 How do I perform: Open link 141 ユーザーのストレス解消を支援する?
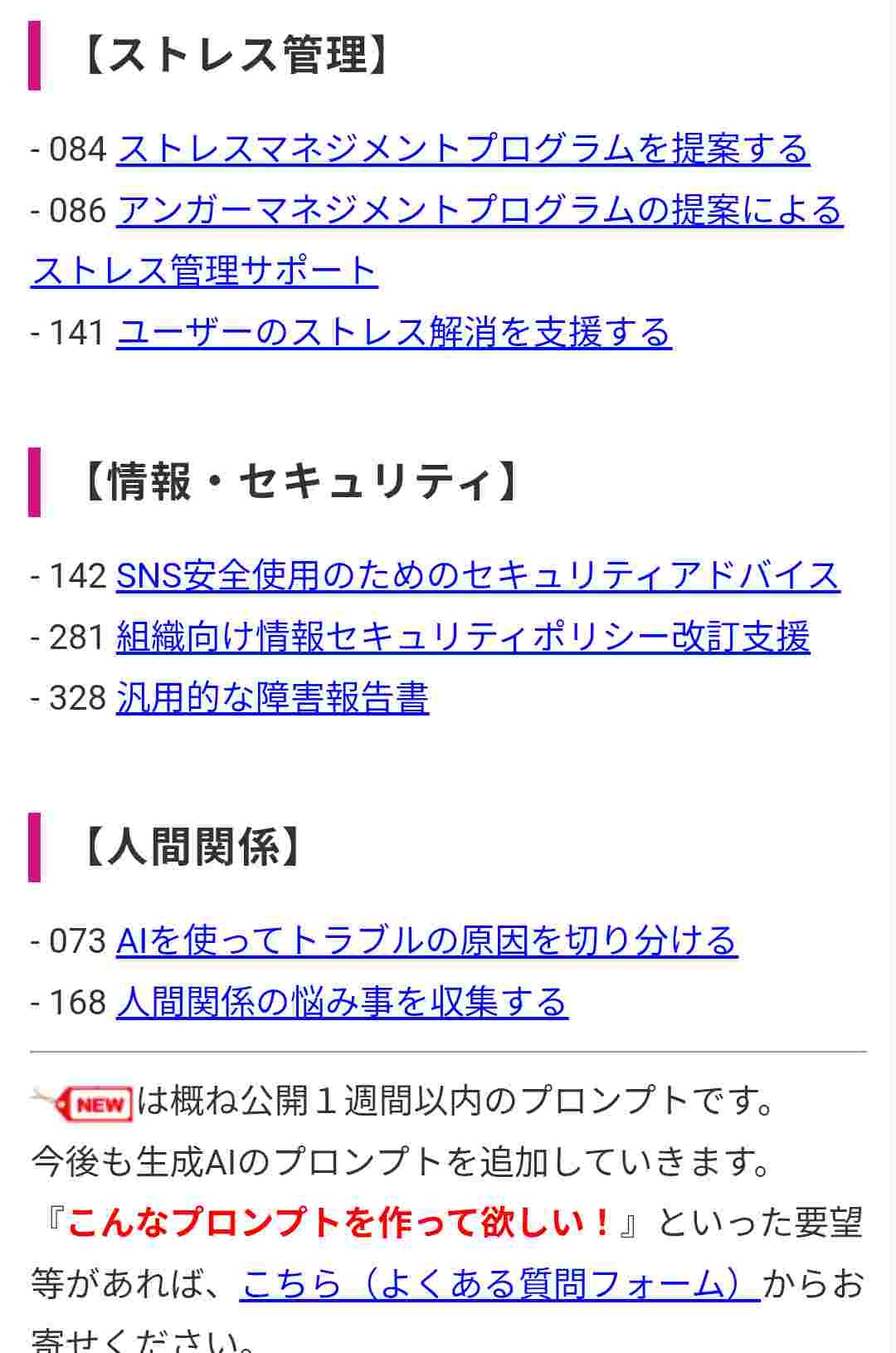(x=393, y=333)
